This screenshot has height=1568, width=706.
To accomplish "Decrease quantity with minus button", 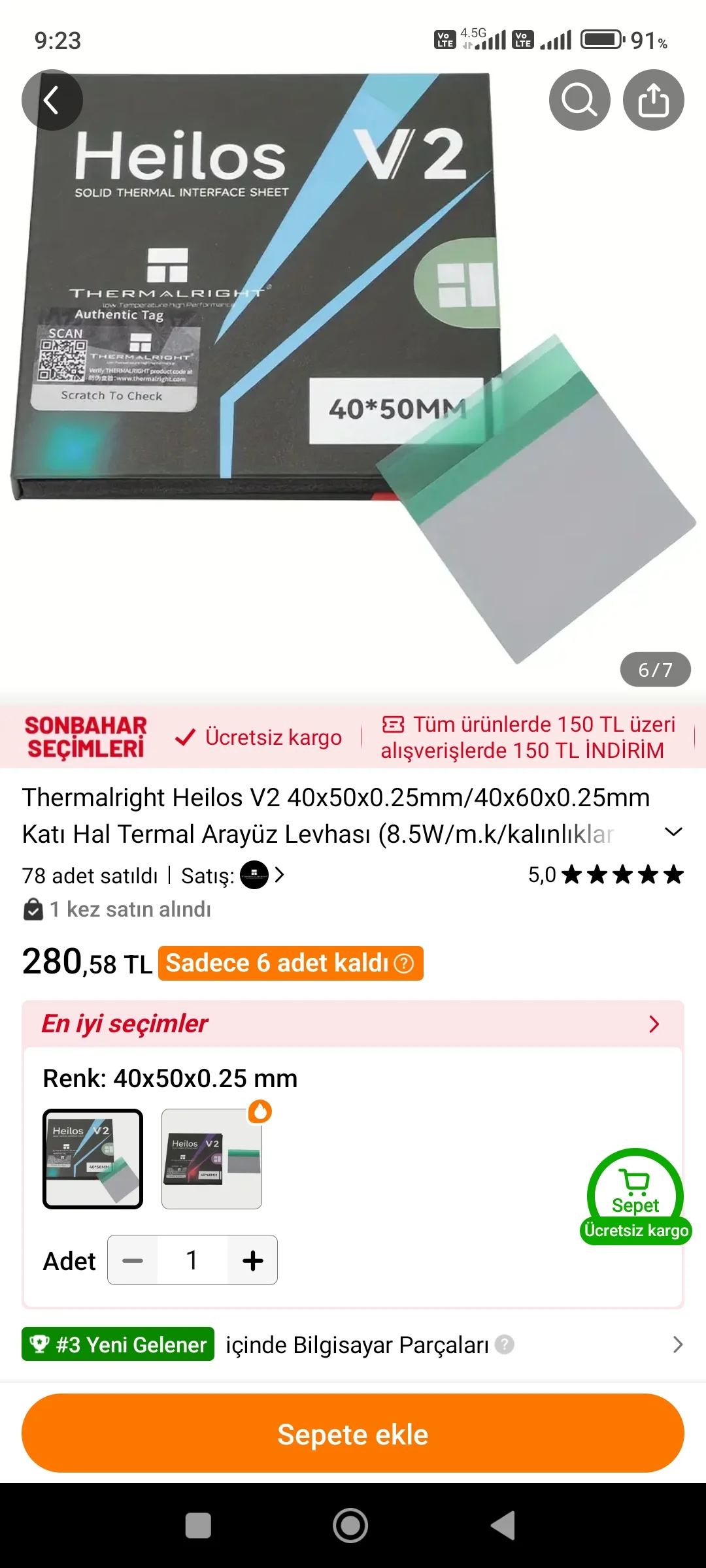I will pos(133,1260).
